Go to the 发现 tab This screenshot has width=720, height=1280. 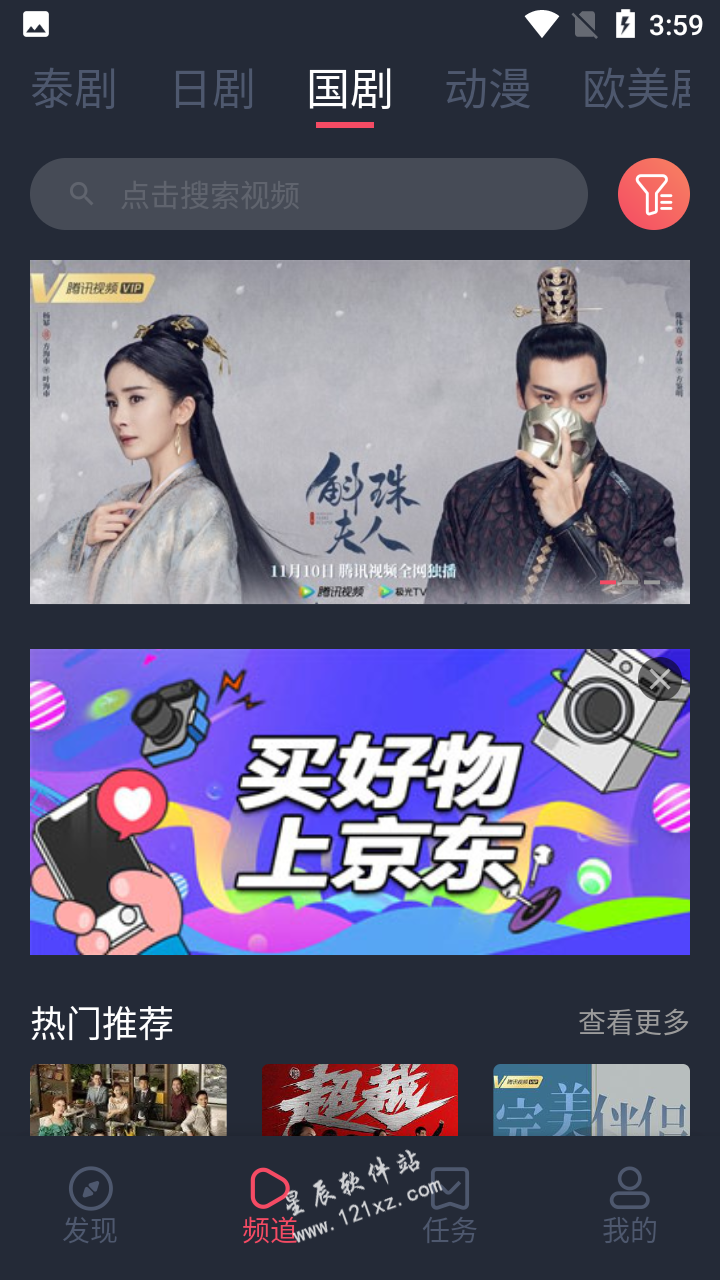click(x=90, y=1206)
